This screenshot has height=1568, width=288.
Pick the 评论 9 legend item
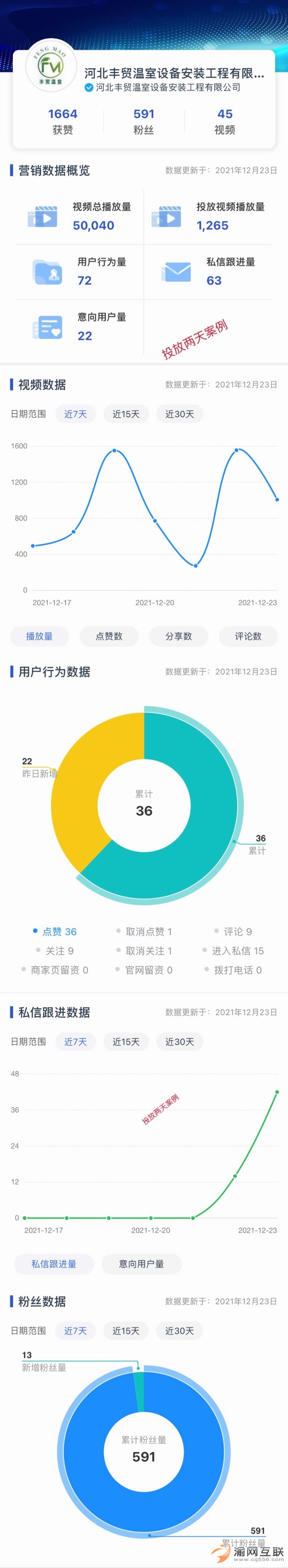[237, 931]
